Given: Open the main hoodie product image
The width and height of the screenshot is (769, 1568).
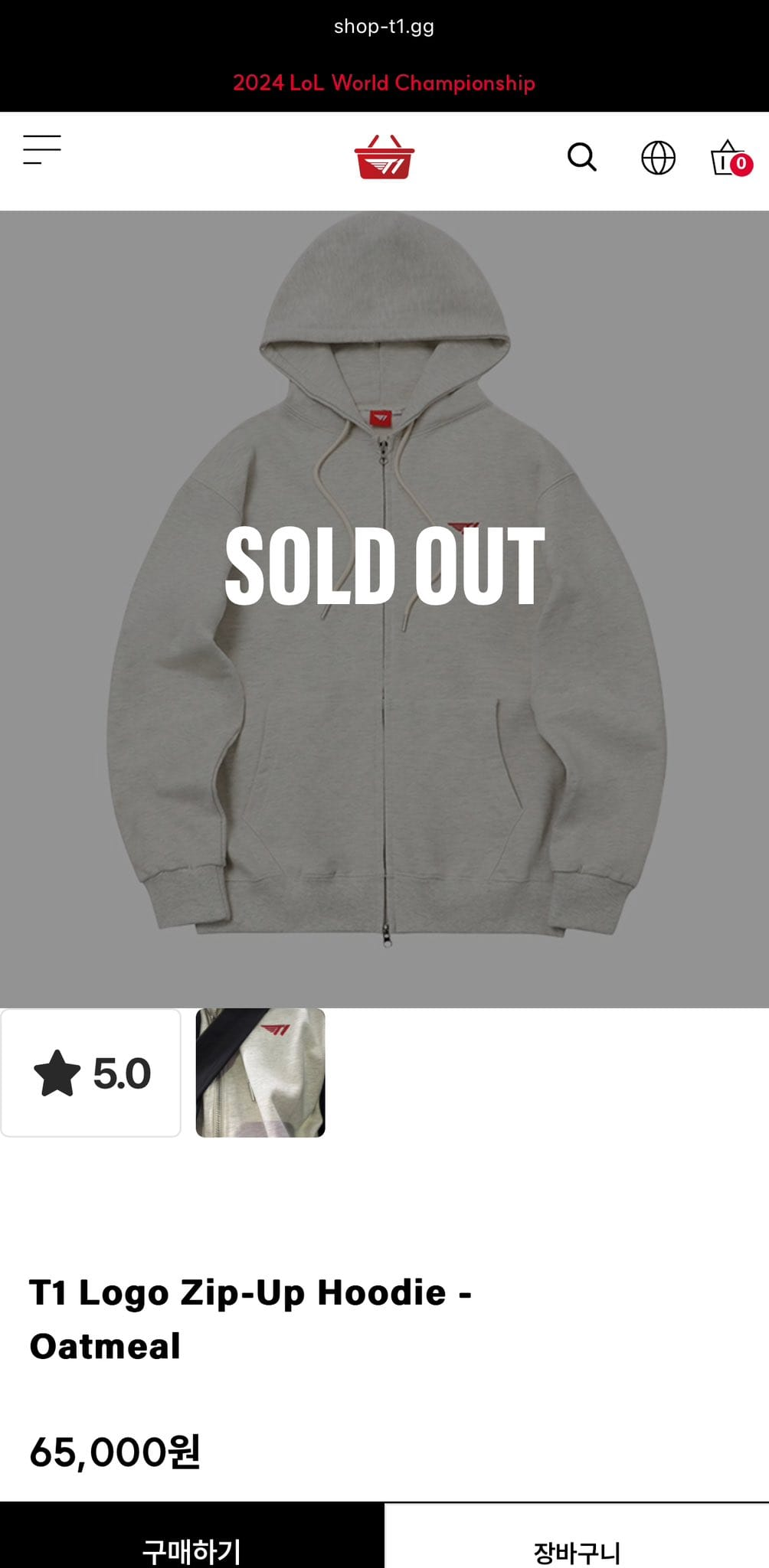Looking at the screenshot, I should point(384,609).
